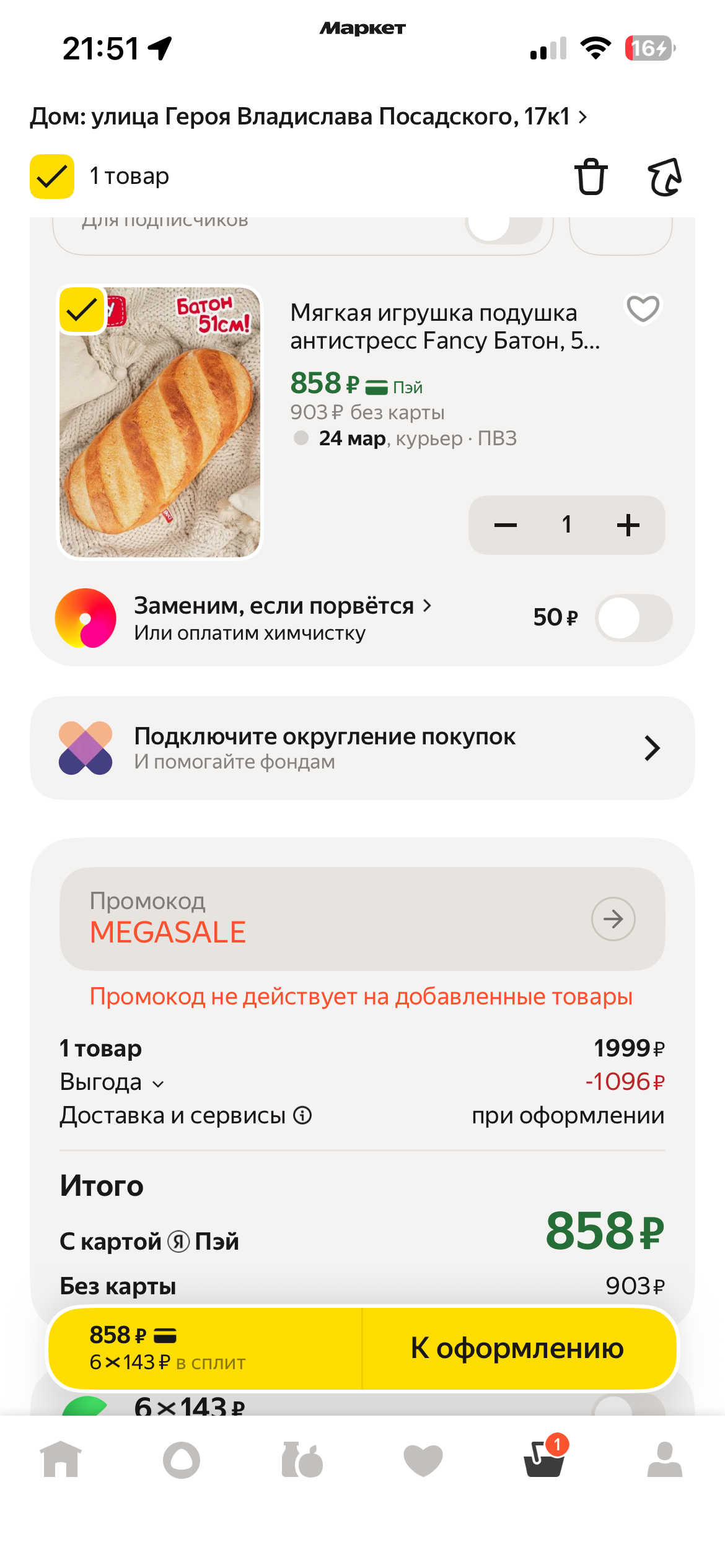Open details for Заменим, если порвётся
Viewport: 725px width, 1568px height.
tap(283, 607)
